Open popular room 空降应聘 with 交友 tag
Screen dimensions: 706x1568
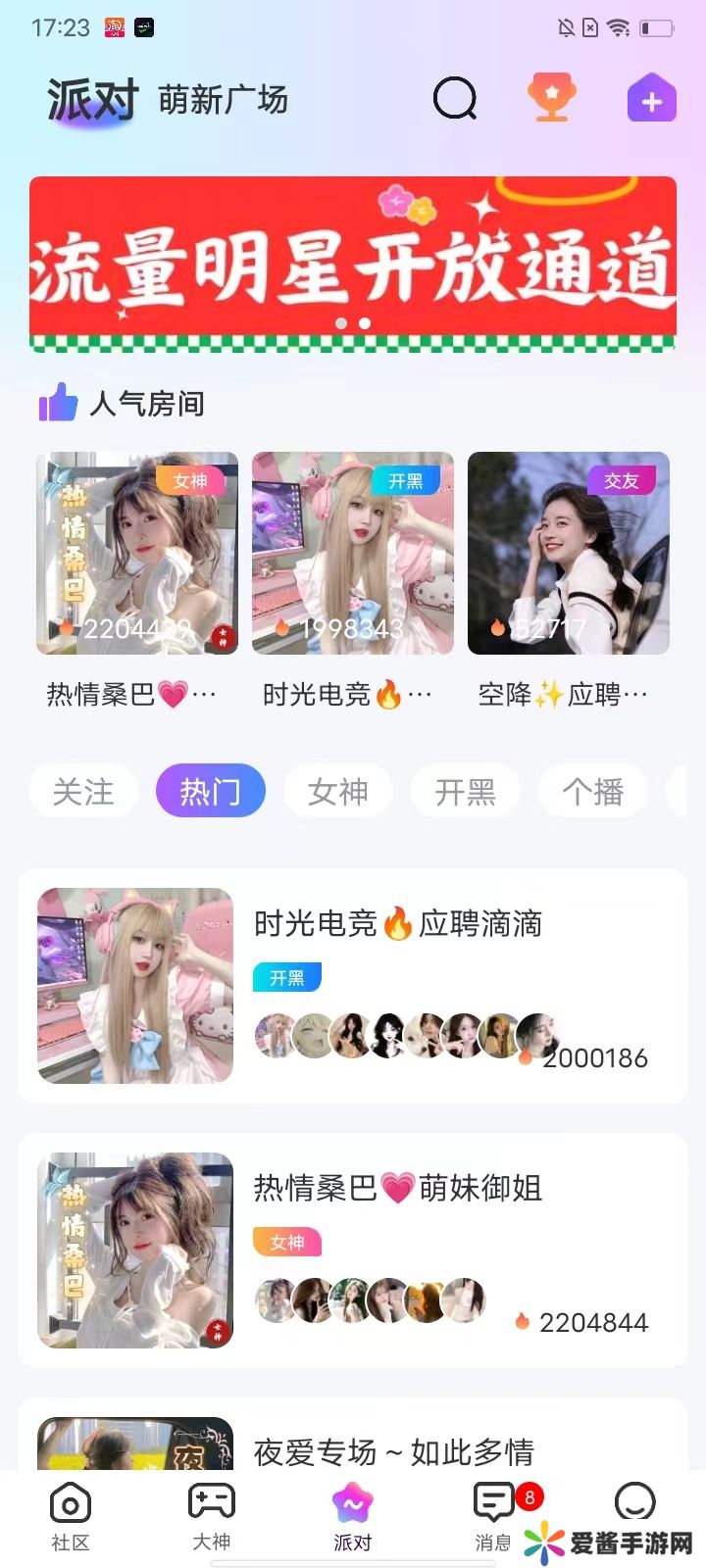coord(569,554)
